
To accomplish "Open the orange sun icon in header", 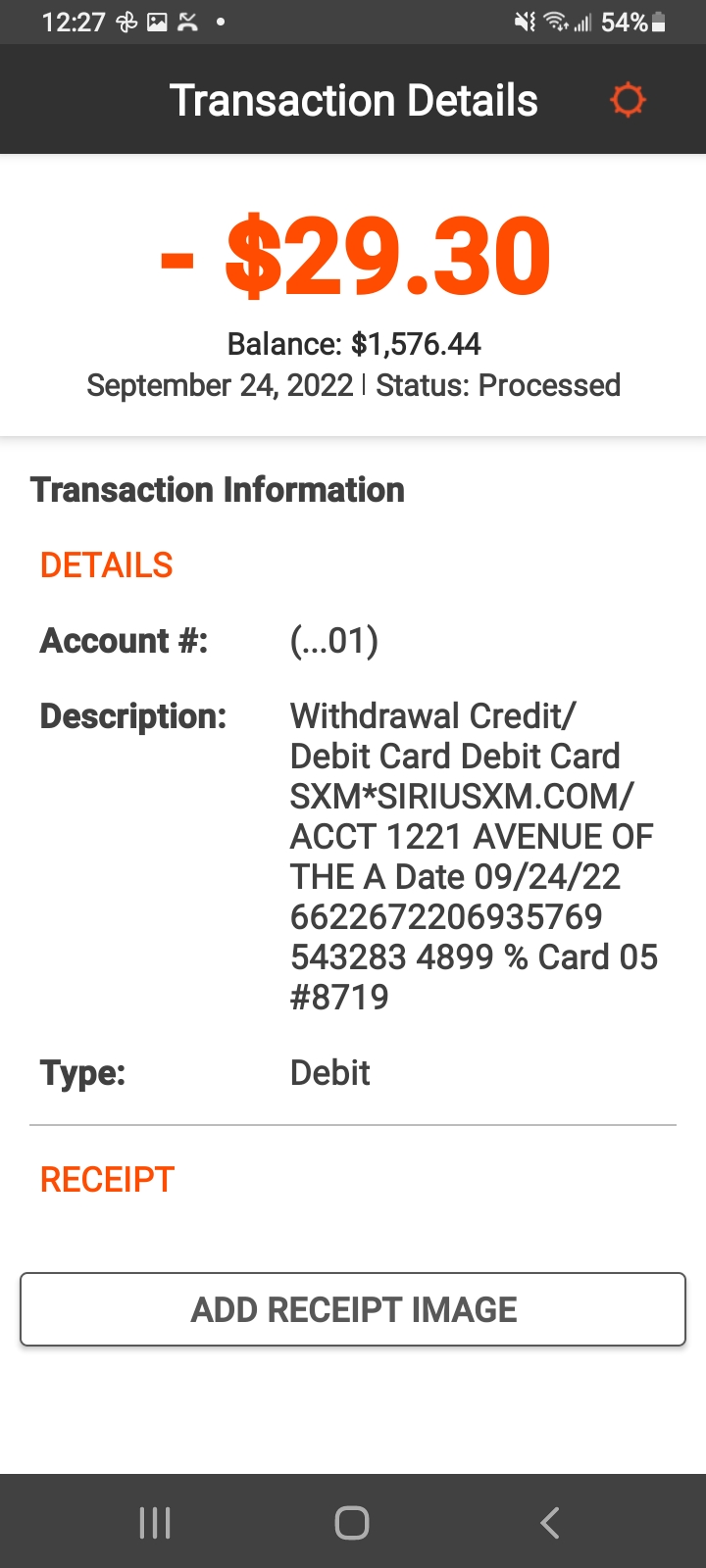I will pos(628,100).
